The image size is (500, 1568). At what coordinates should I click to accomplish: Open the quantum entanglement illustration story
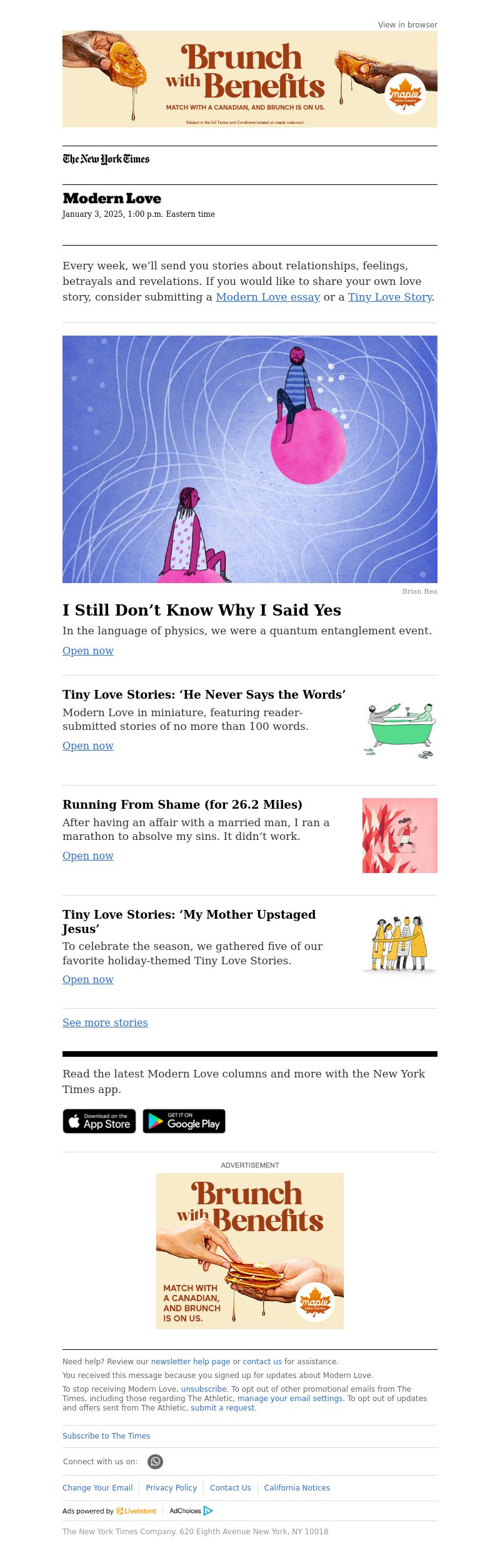coord(250,459)
